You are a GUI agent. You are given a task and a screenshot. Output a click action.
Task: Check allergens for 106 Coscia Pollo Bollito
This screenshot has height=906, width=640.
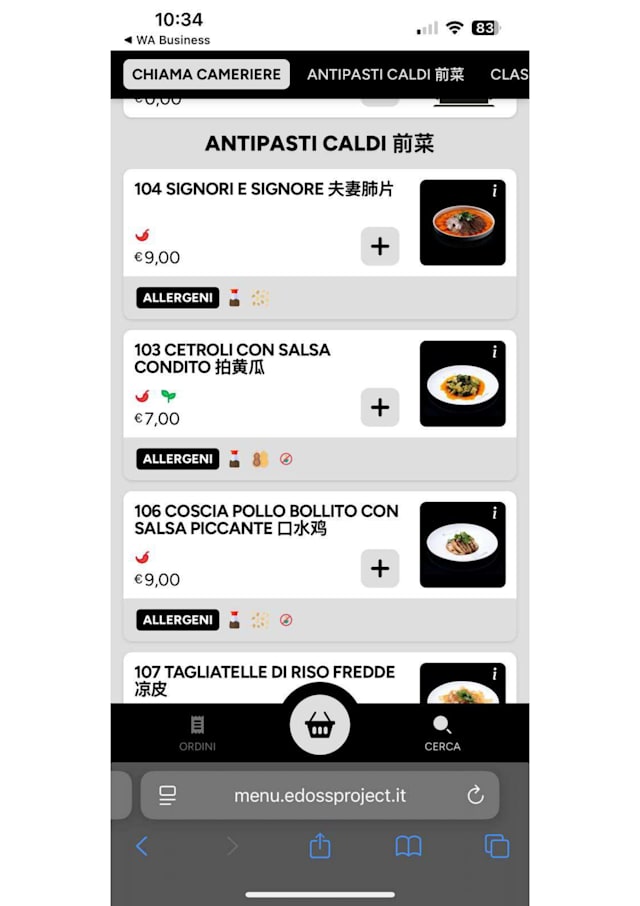[178, 620]
